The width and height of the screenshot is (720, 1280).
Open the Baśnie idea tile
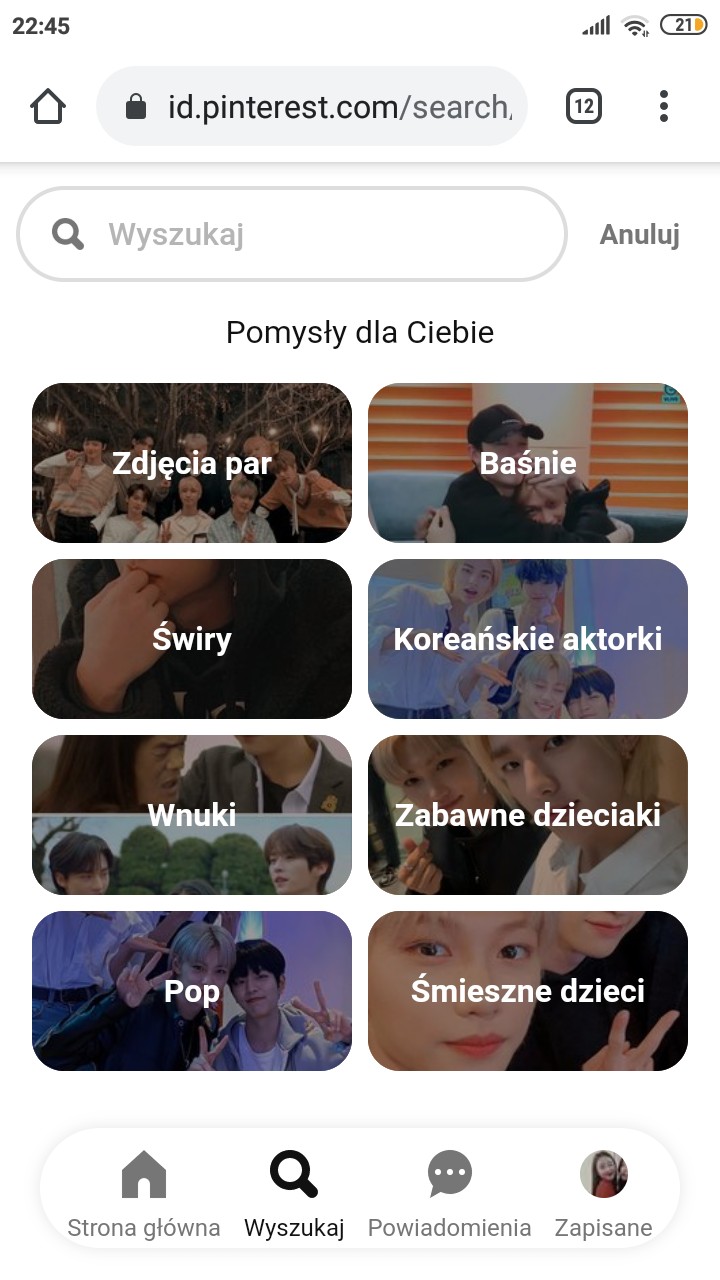(528, 463)
